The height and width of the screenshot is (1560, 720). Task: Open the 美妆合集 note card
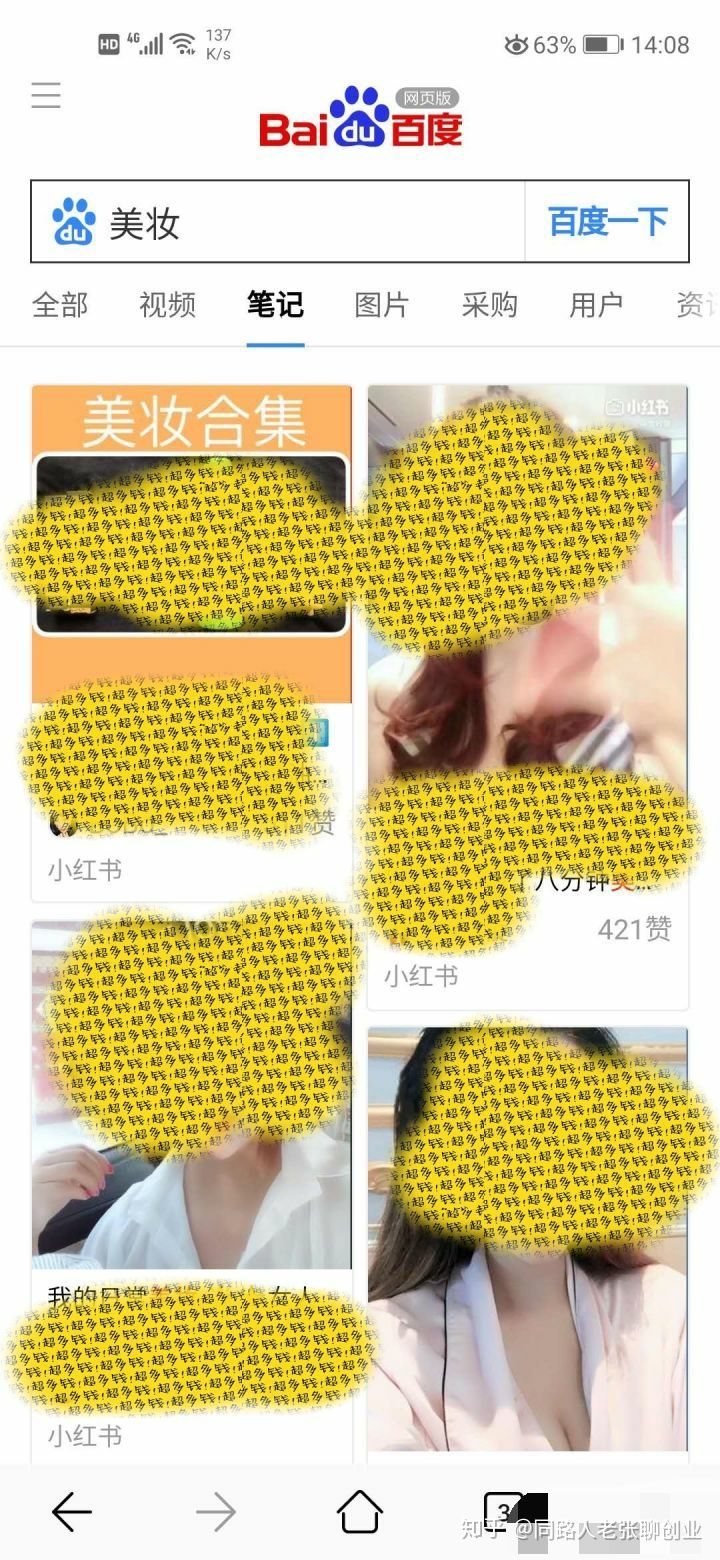coord(191,540)
